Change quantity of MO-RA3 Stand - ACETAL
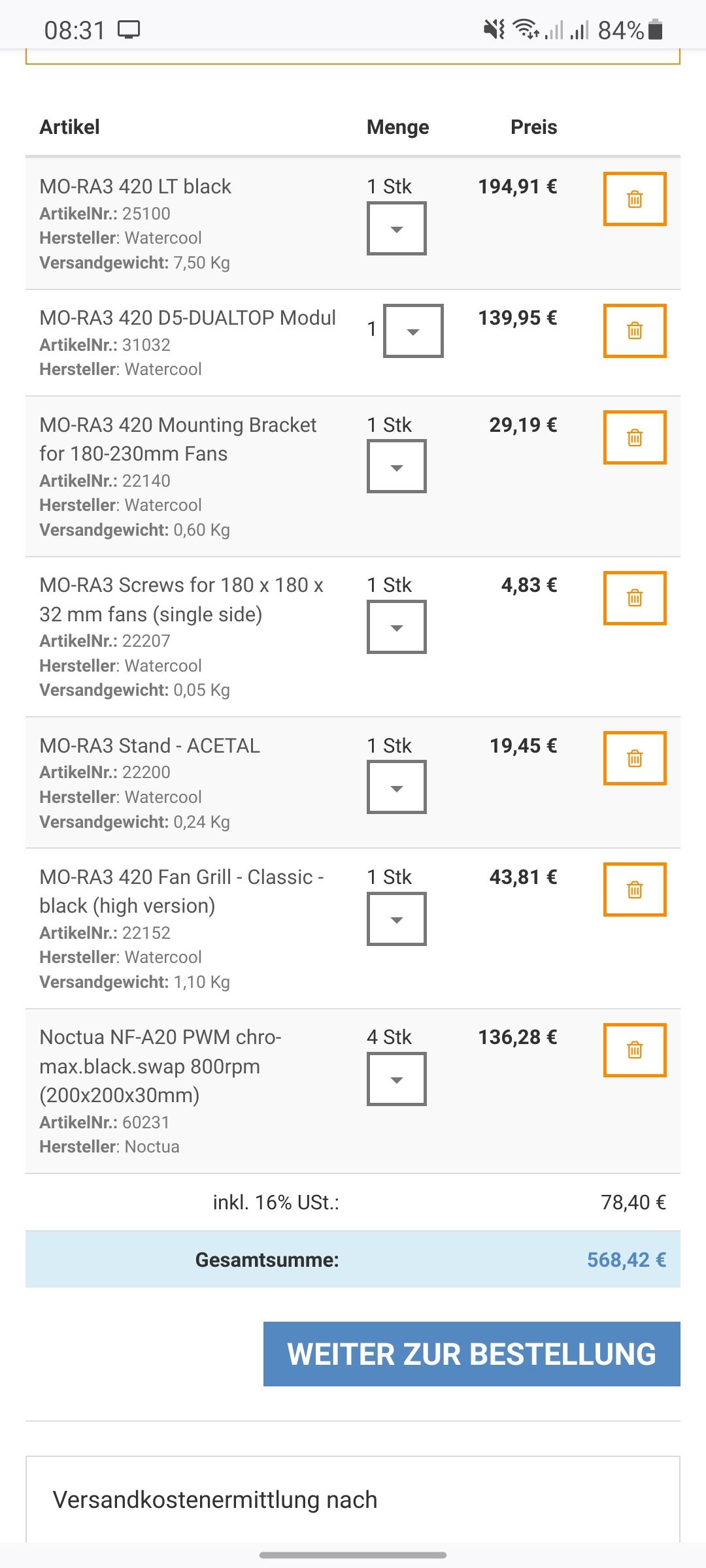Screen dimensions: 706x1568 tap(397, 787)
